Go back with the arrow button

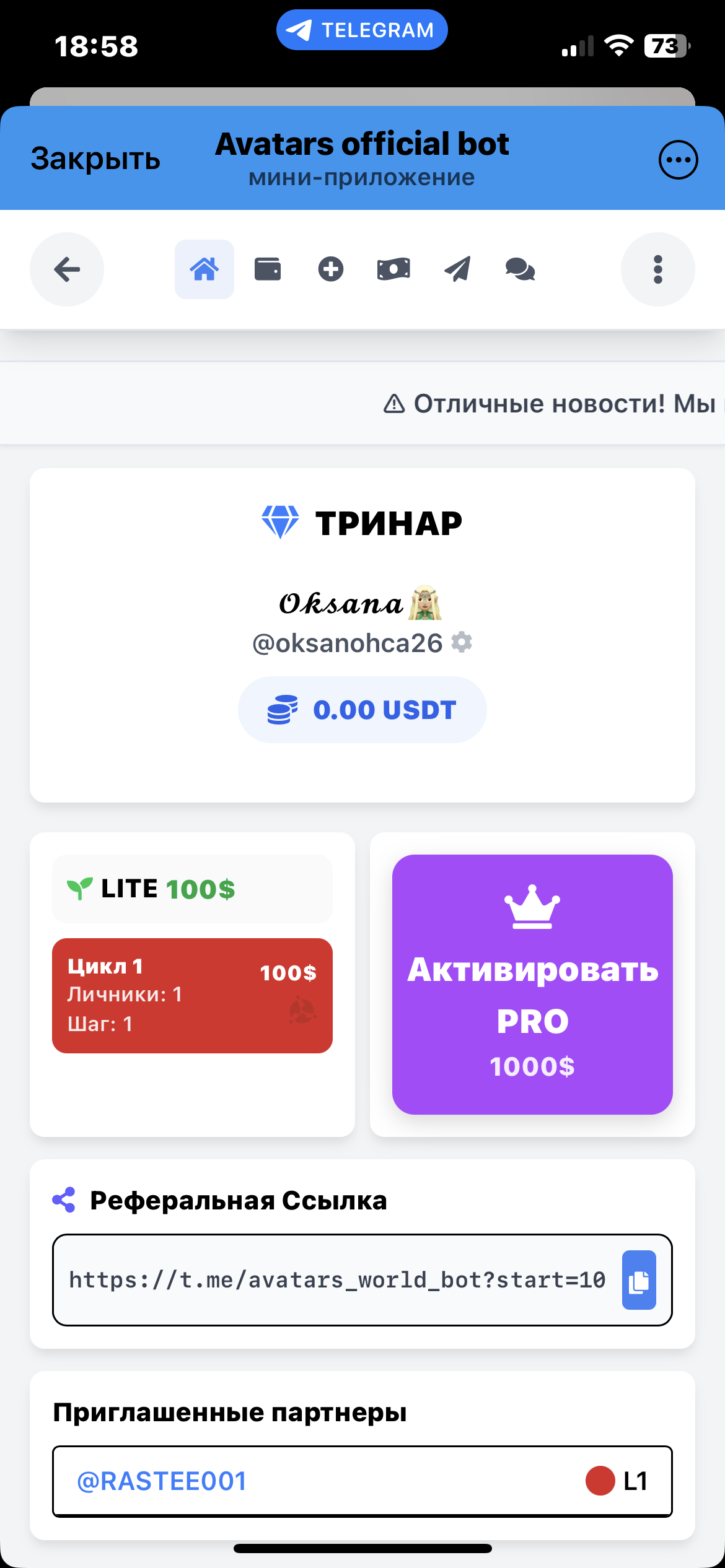click(67, 269)
